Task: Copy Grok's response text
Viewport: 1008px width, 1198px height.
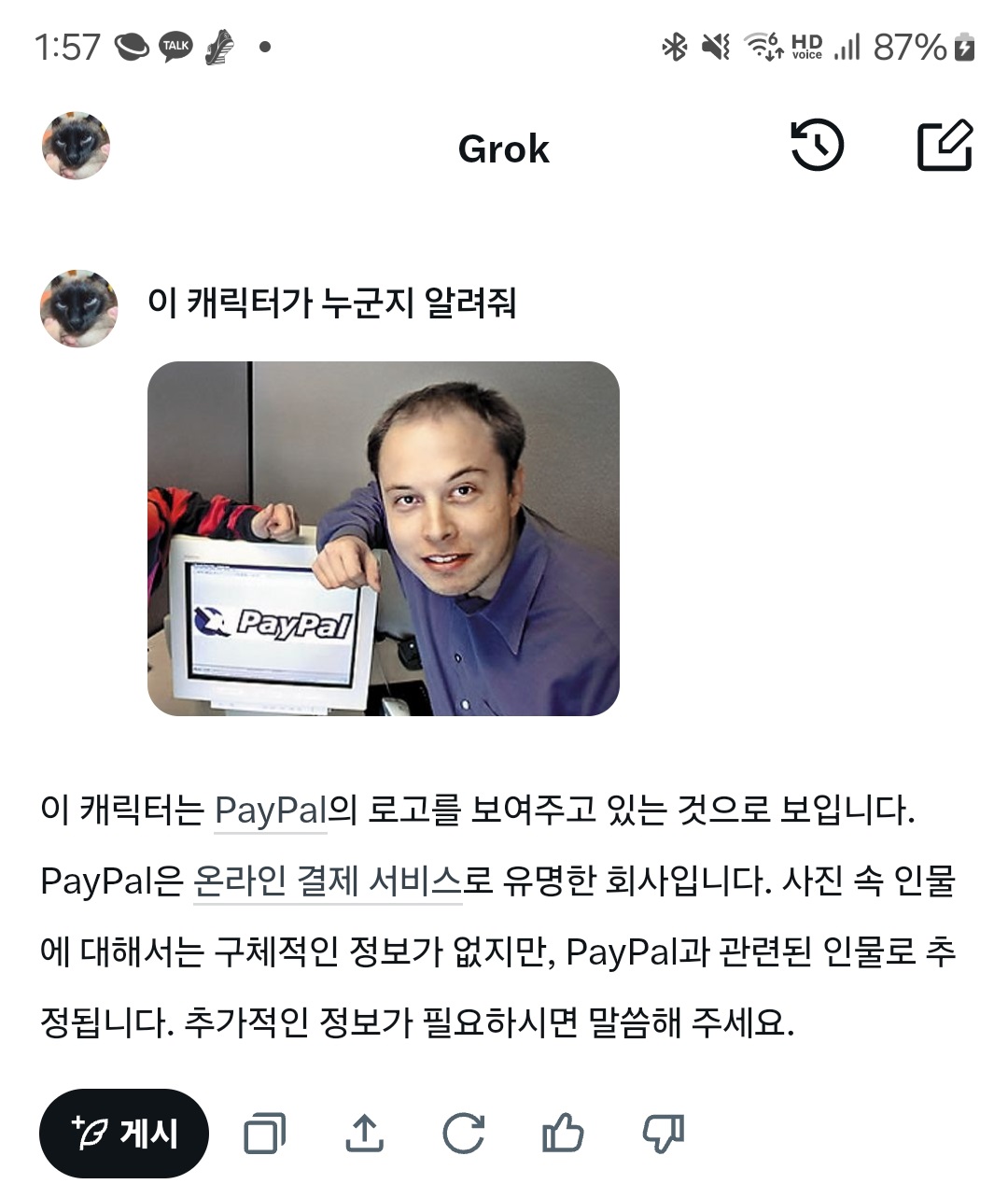Action: point(265,1134)
